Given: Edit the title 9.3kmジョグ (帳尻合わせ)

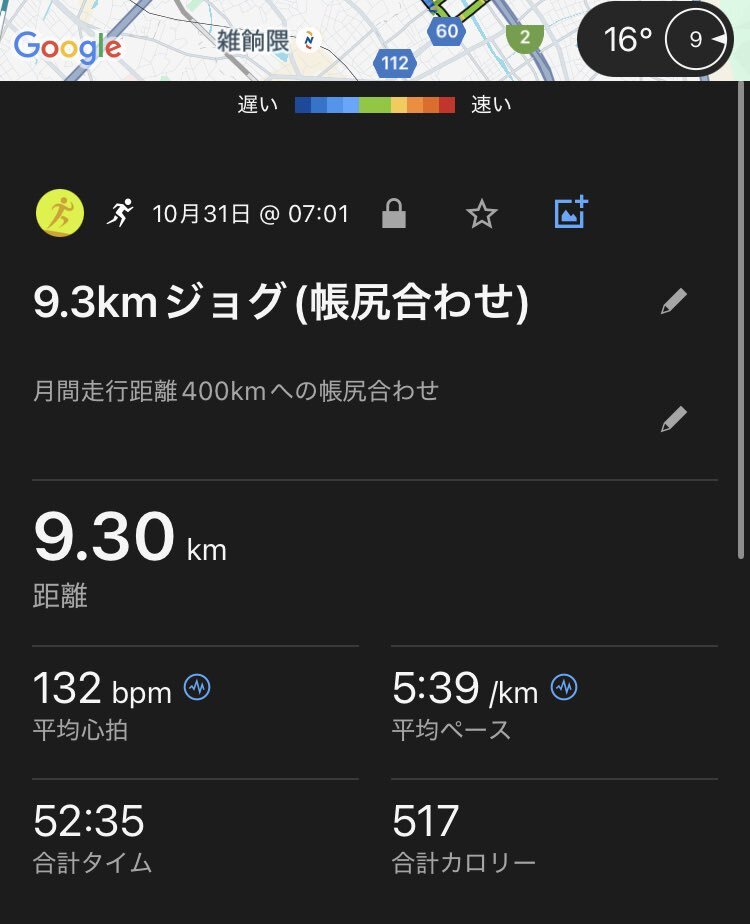Looking at the screenshot, I should 674,303.
